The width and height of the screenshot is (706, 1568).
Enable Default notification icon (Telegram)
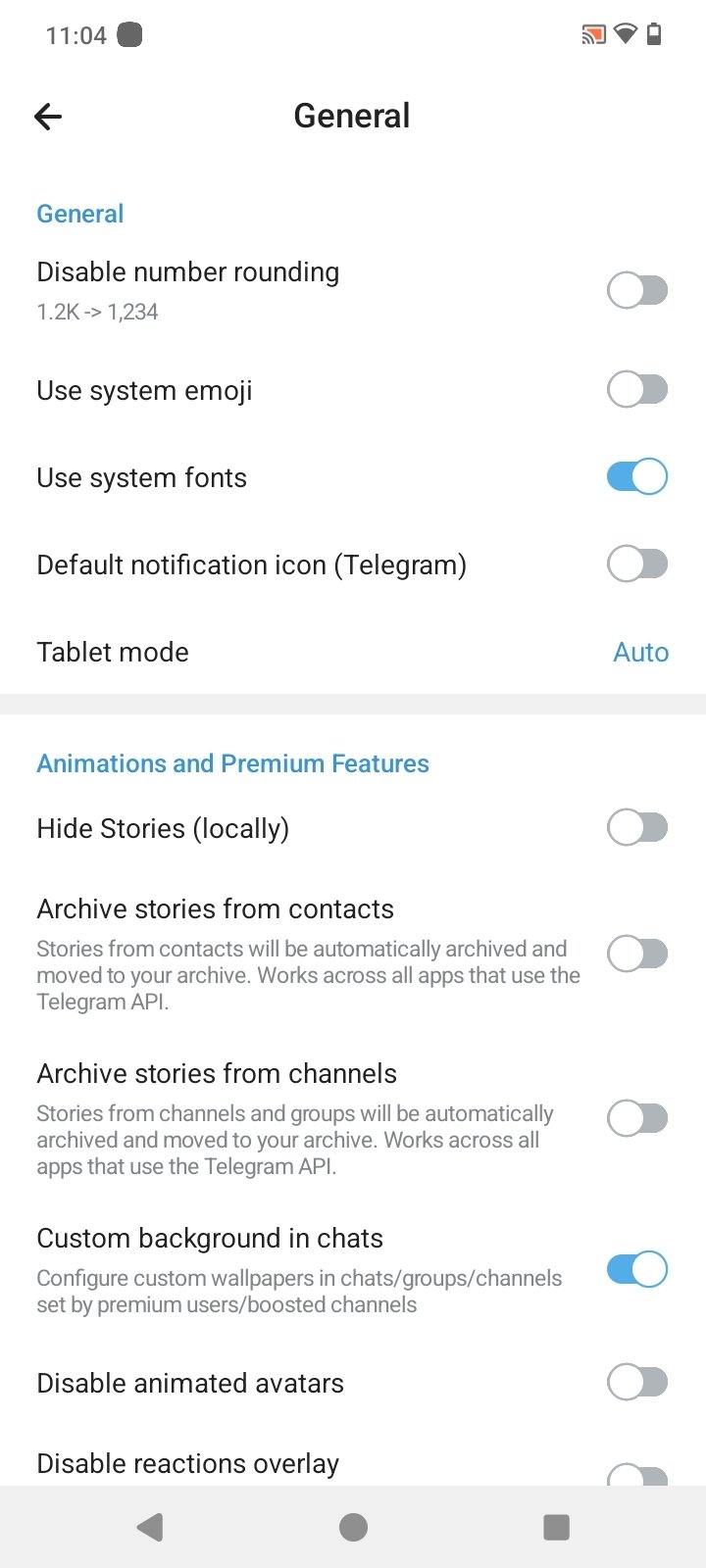pos(637,564)
